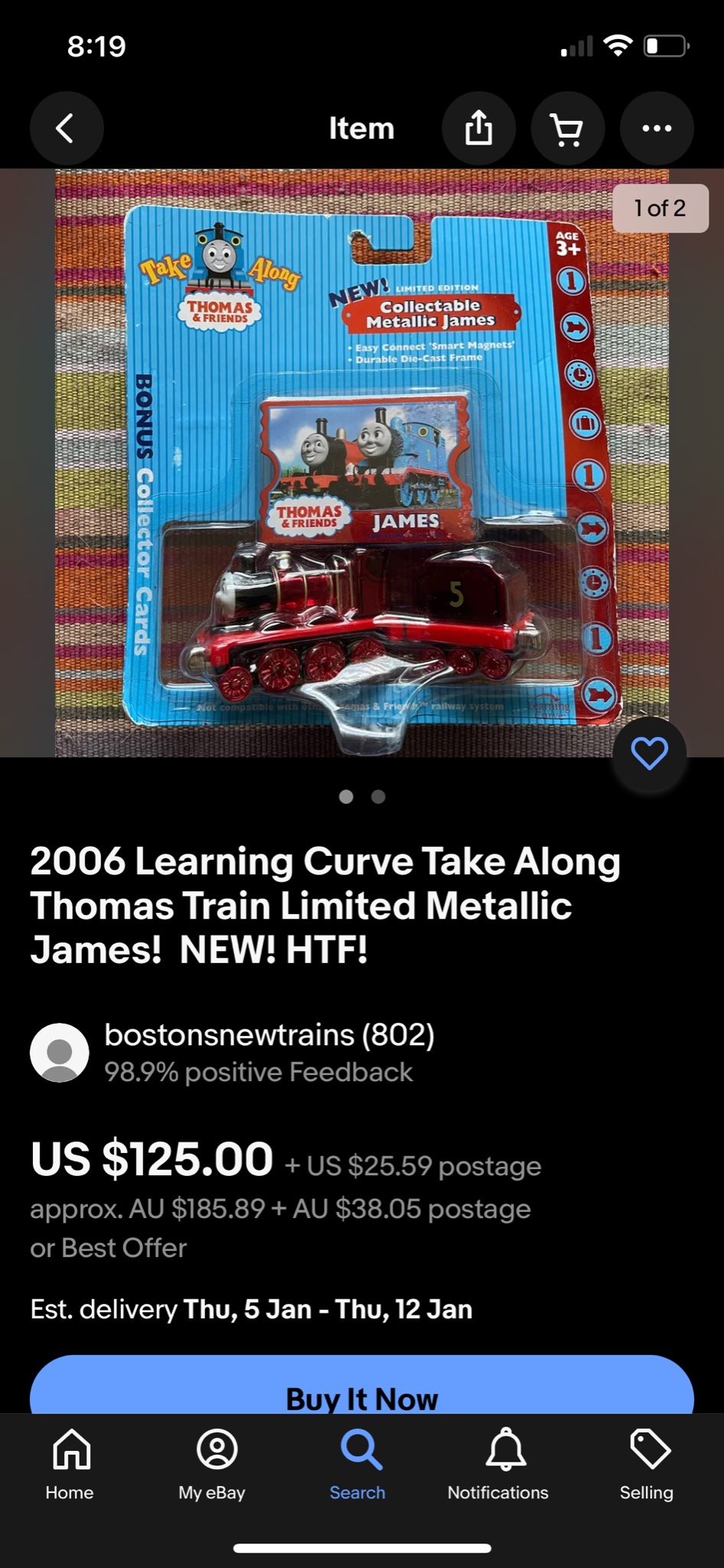Tap the Buy It Now button
724x1568 pixels.
[x=361, y=1392]
